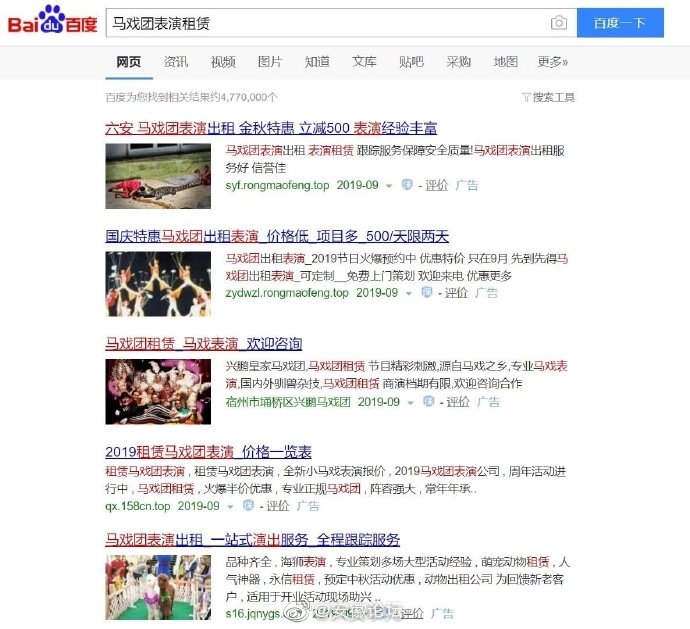690x629 pixels.
Task: Switch to the 地图 tab
Action: [x=505, y=62]
